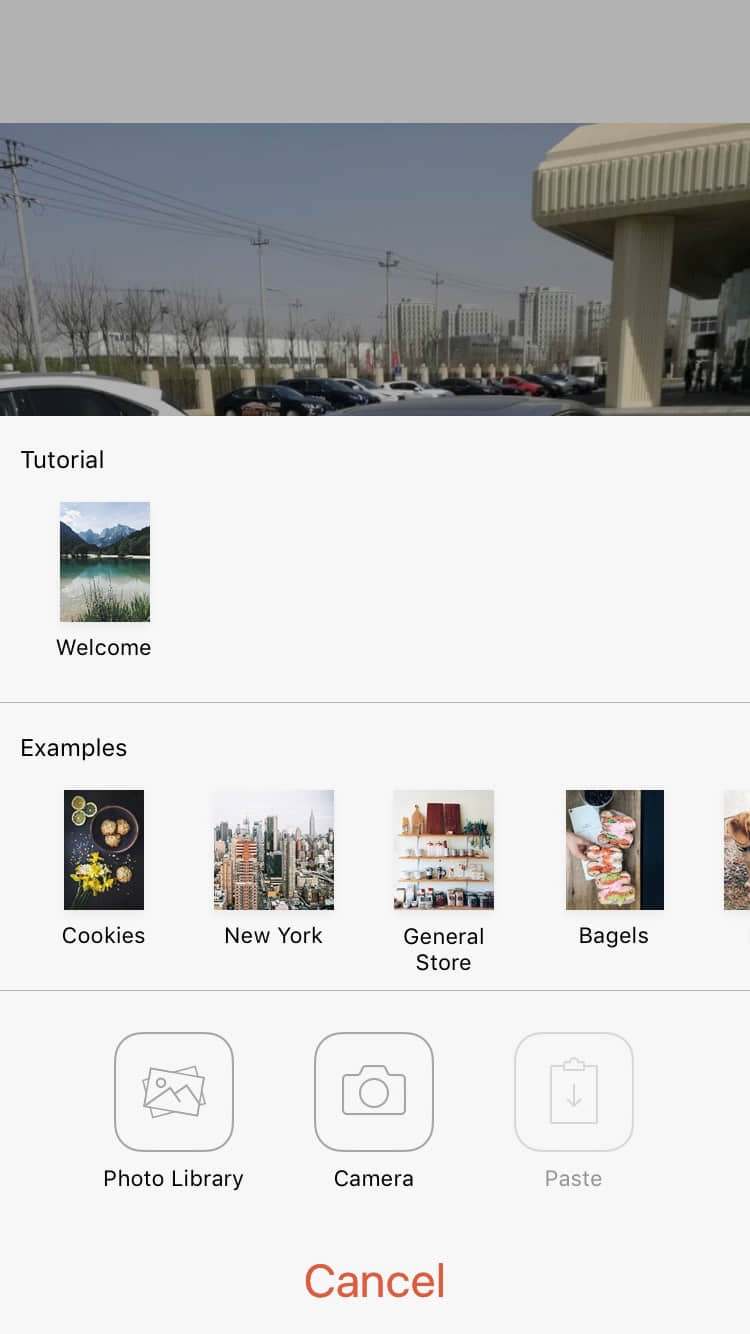The image size is (750, 1334).
Task: Load the Bagels example photo
Action: [x=614, y=849]
